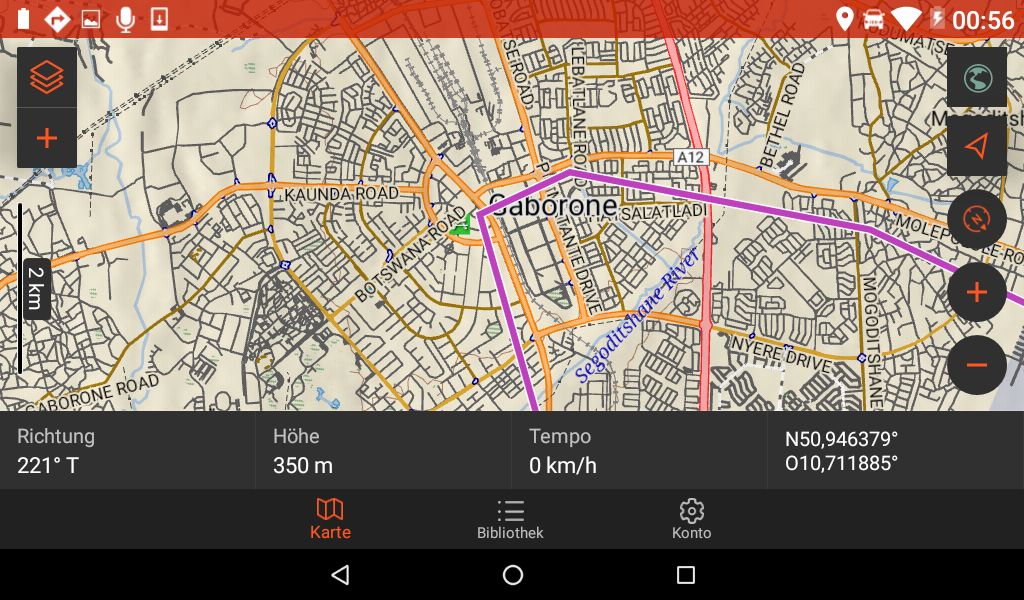Tap the Höhe altitude panel
Image resolution: width=1024 pixels, height=600 pixels.
pos(384,450)
